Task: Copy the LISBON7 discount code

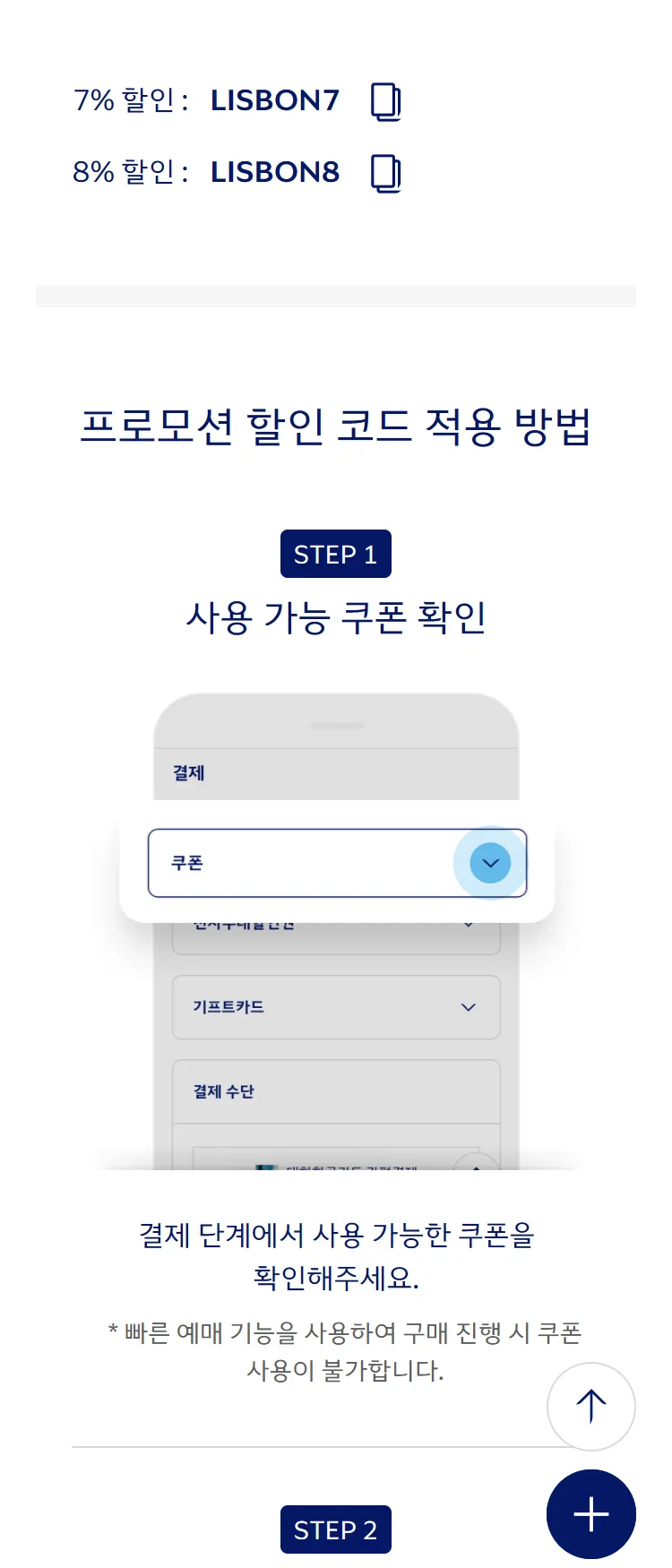Action: [386, 101]
